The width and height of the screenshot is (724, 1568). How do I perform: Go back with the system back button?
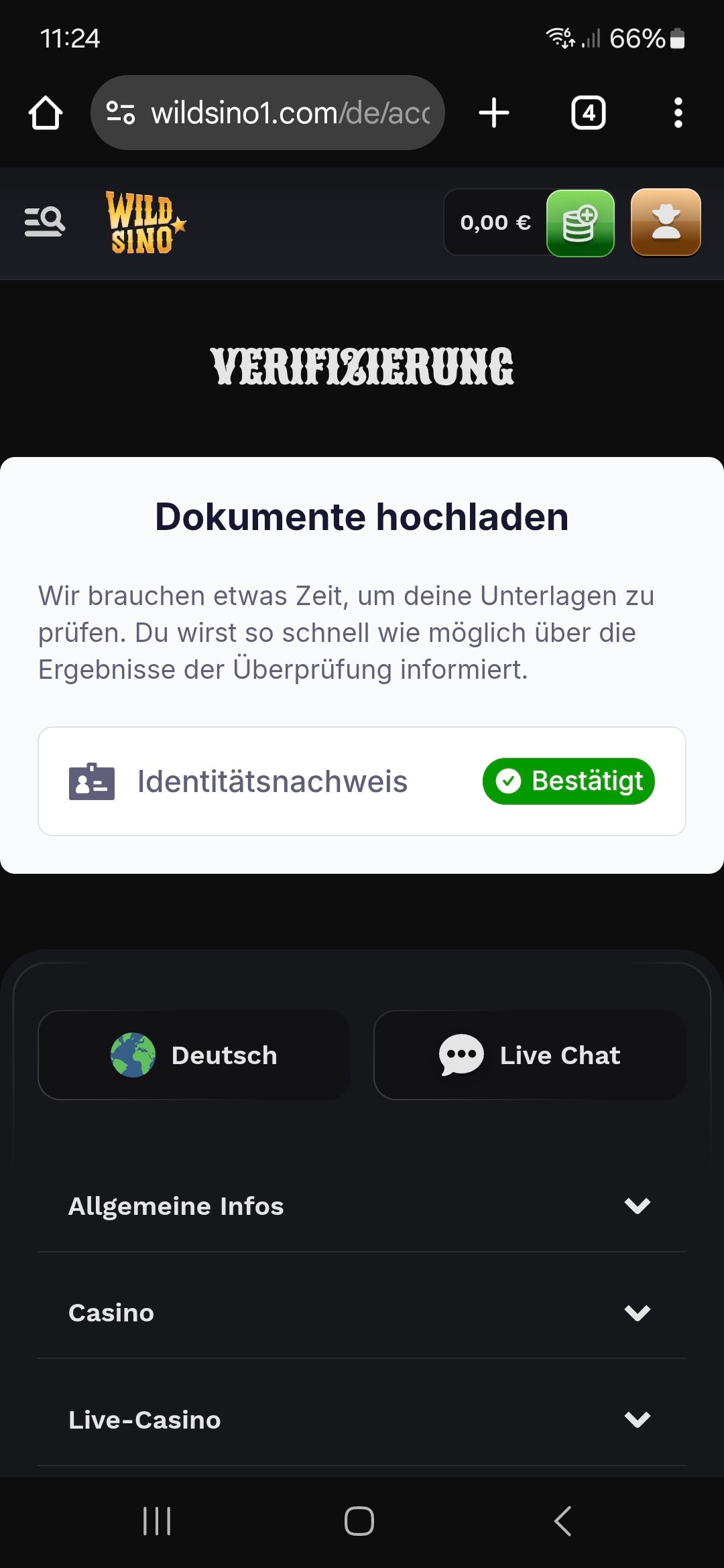562,1521
